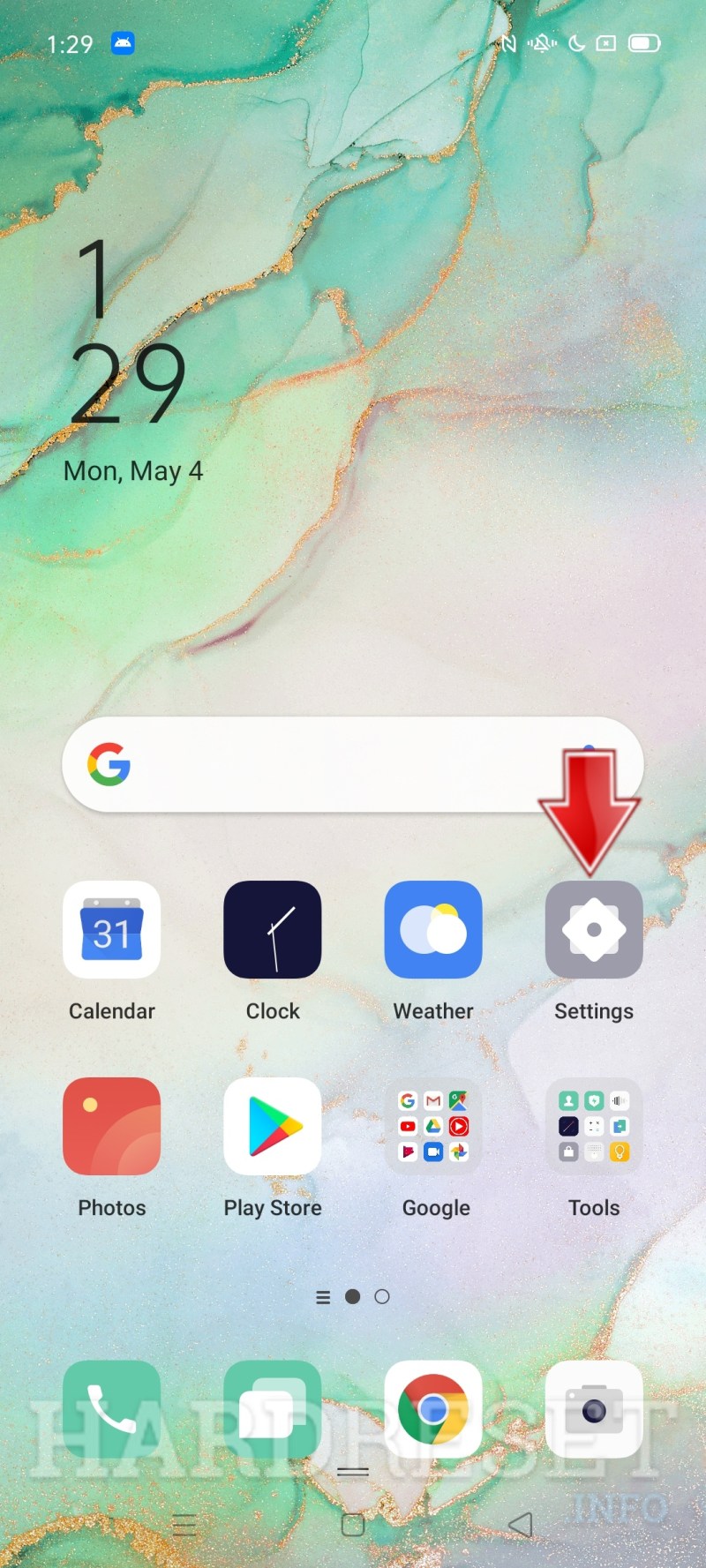Screen dimensions: 706x1568
Task: Launch the Calendar app
Action: click(112, 930)
